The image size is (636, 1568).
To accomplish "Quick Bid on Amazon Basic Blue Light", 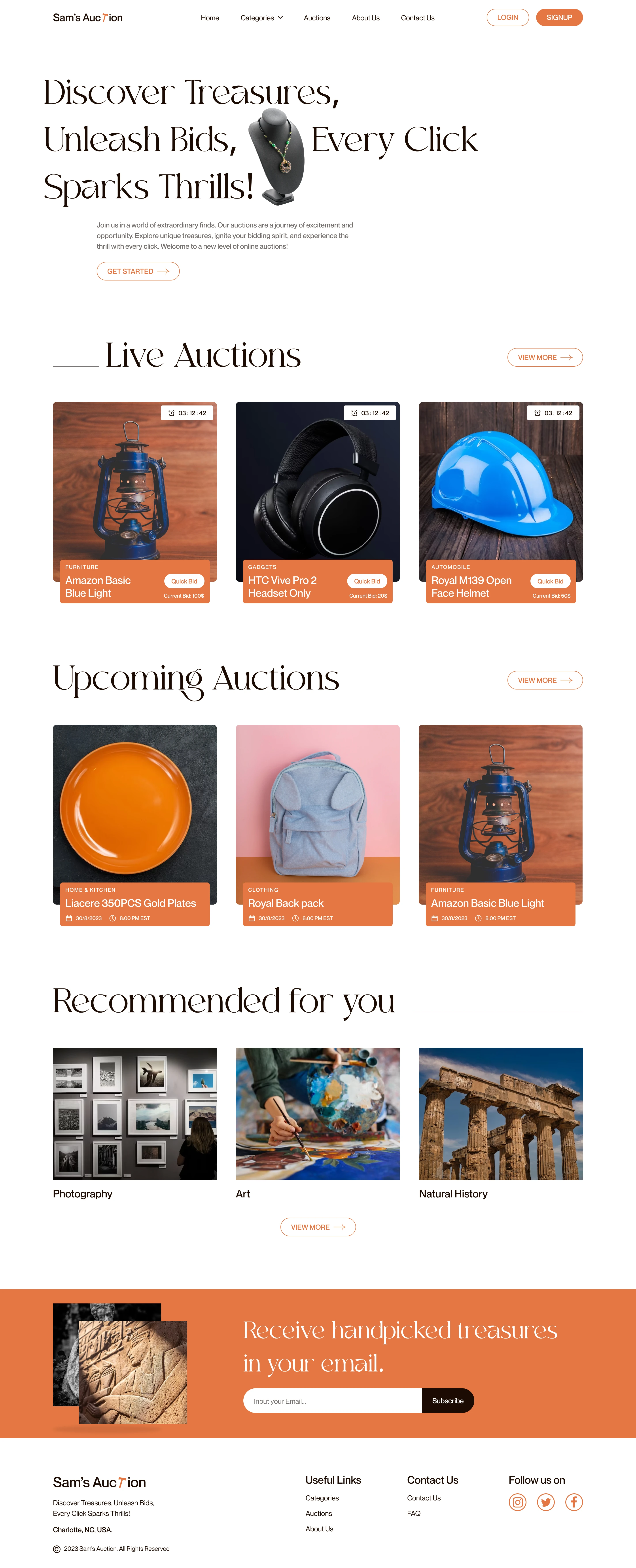I will click(x=184, y=581).
